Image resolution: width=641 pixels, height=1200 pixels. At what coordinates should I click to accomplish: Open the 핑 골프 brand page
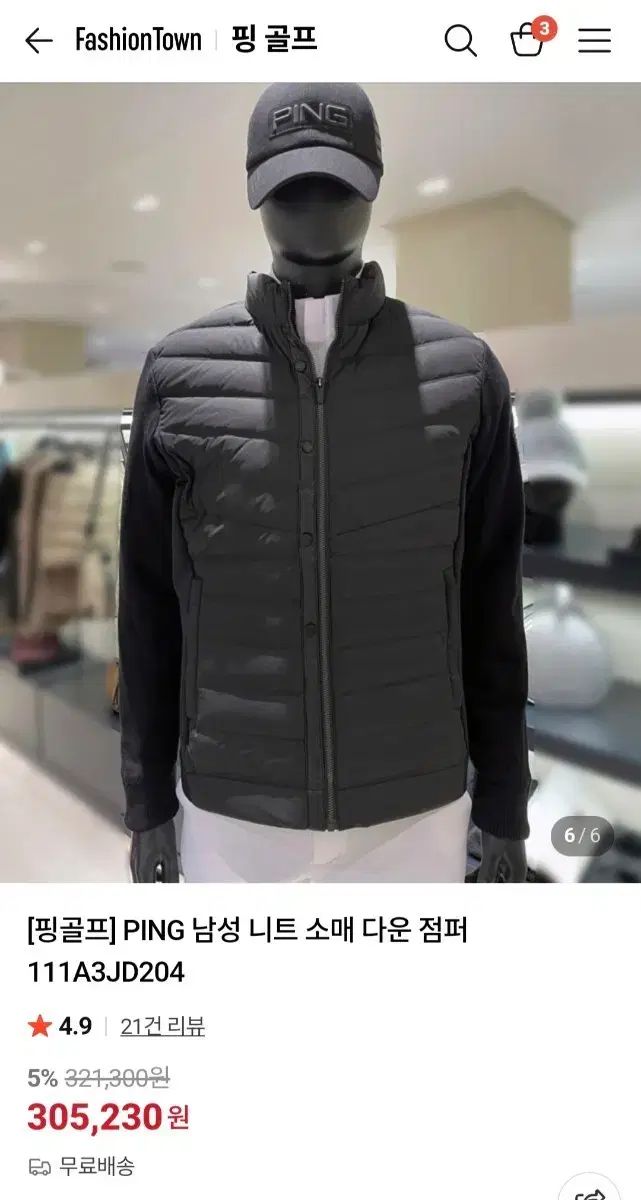click(274, 40)
